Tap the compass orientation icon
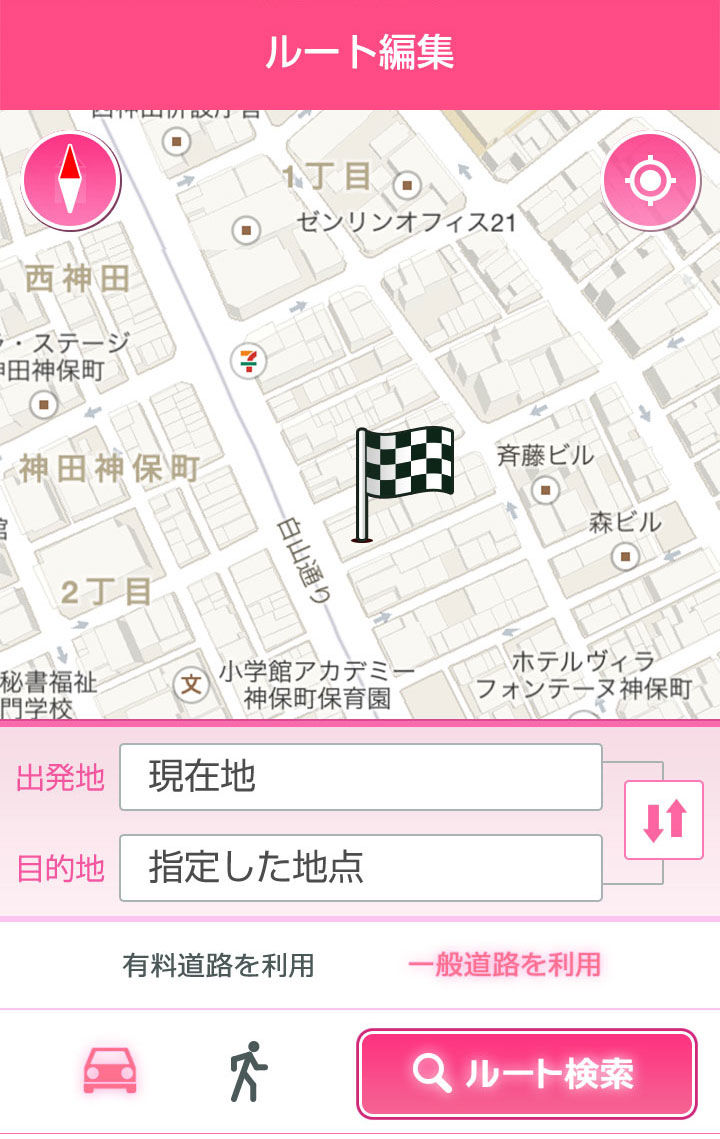 pos(68,178)
